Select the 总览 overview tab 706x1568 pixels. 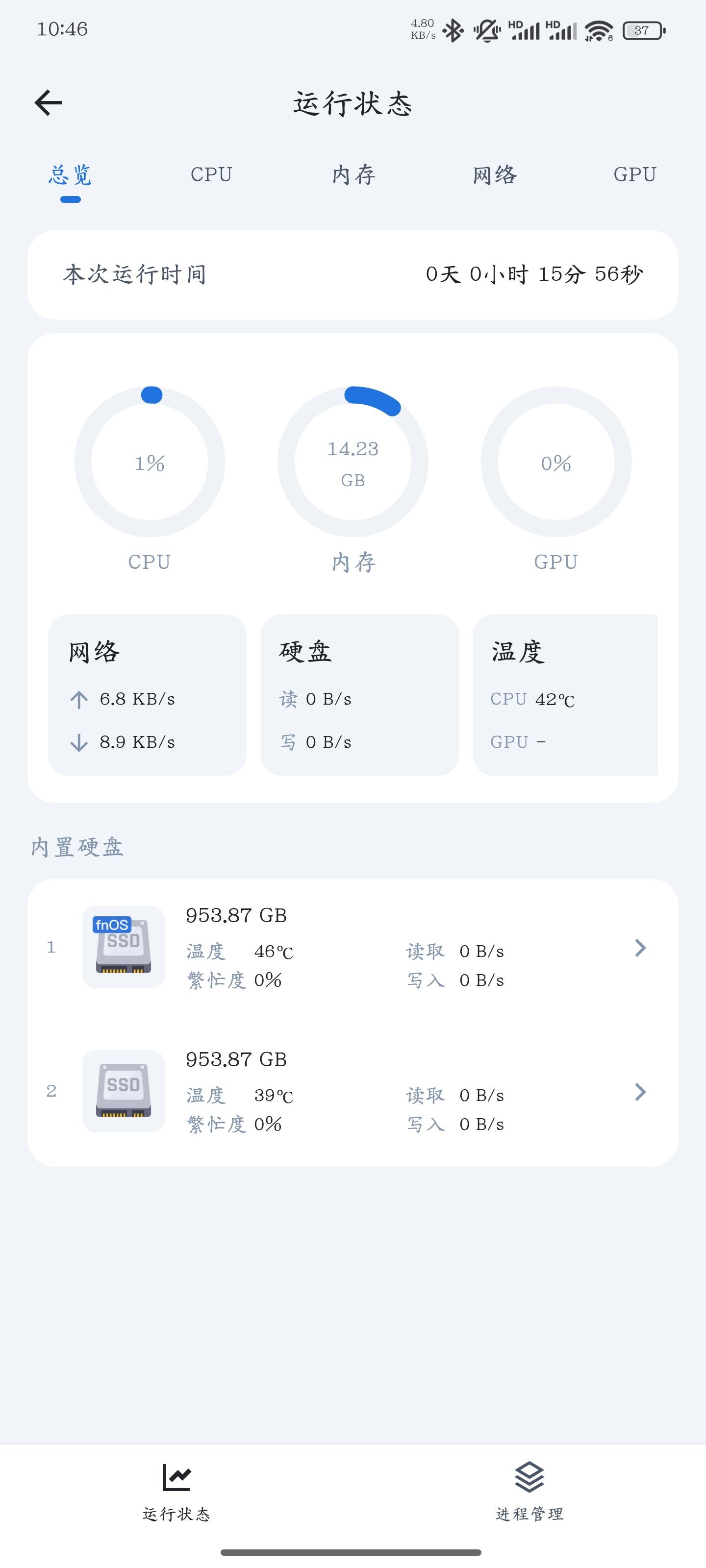tap(70, 175)
